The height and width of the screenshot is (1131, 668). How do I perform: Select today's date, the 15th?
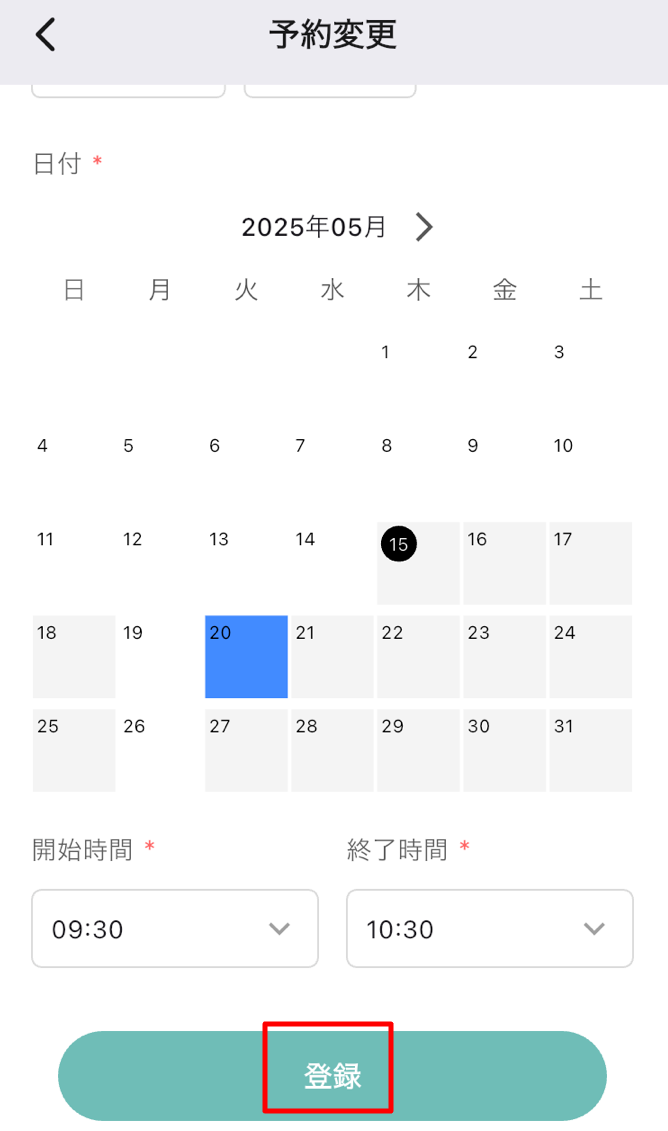418,562
